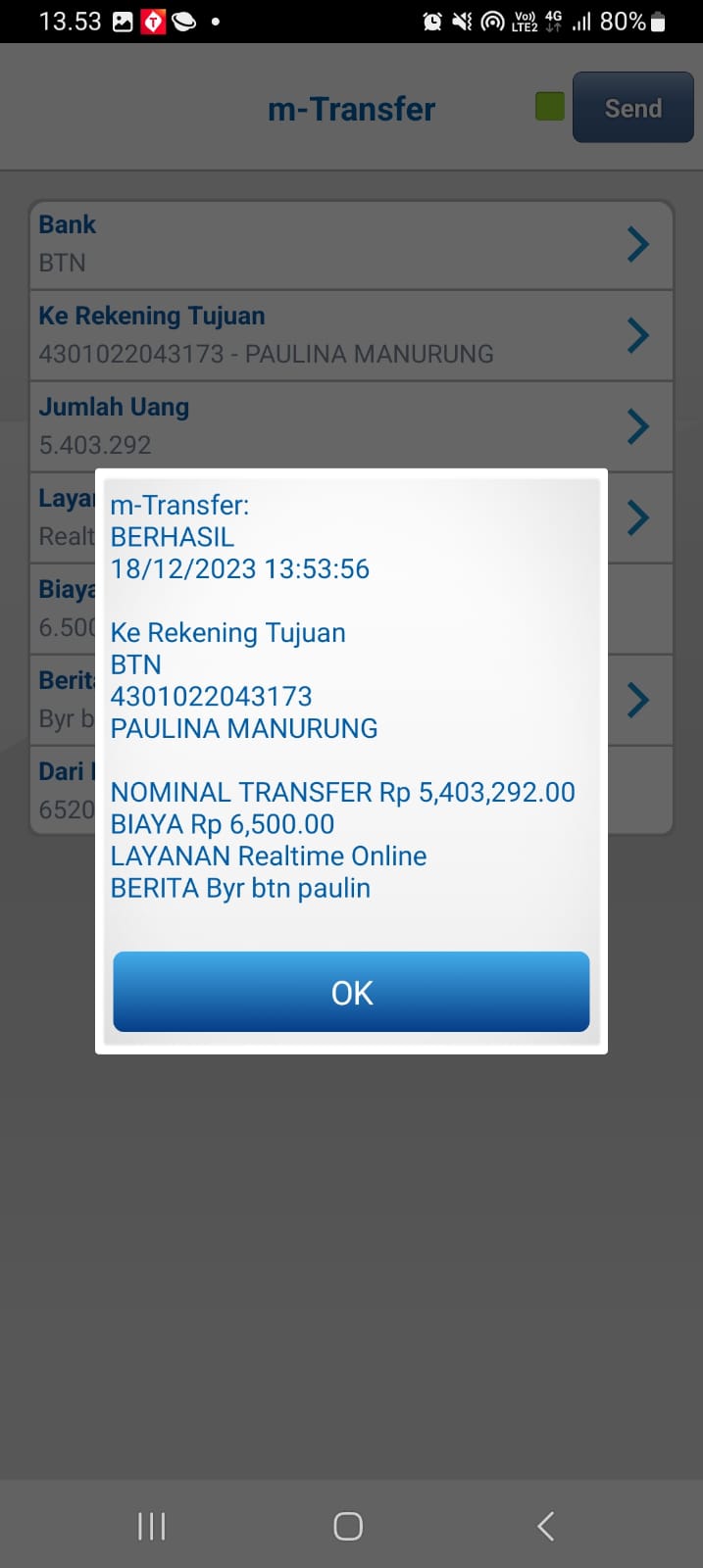Confirm the transfer dialog with OK

click(351, 992)
